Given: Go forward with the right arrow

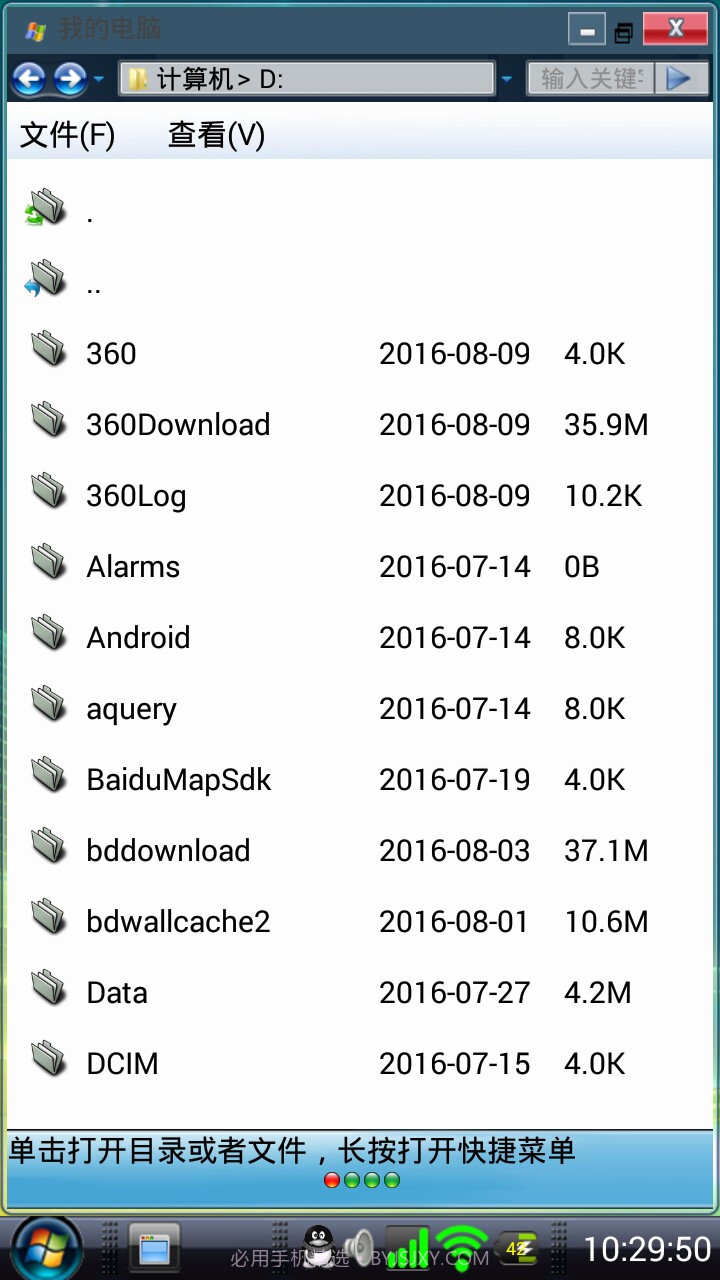Looking at the screenshot, I should coord(69,78).
